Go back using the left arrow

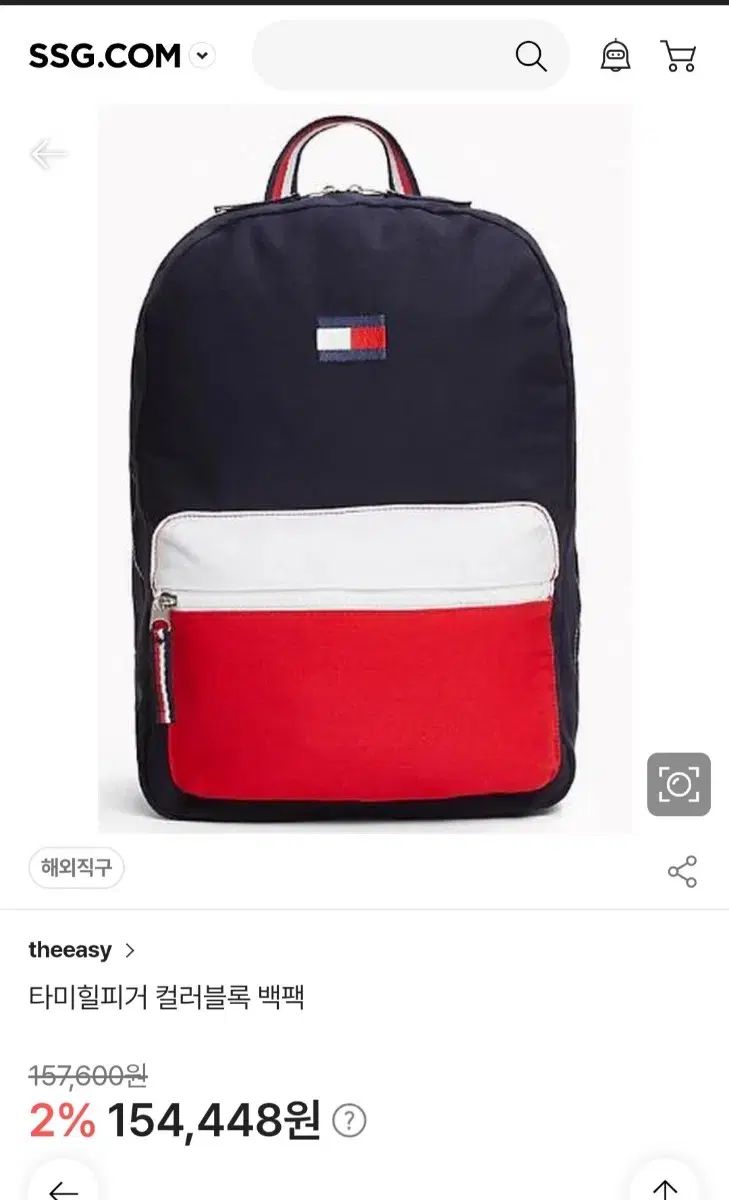[x=48, y=154]
